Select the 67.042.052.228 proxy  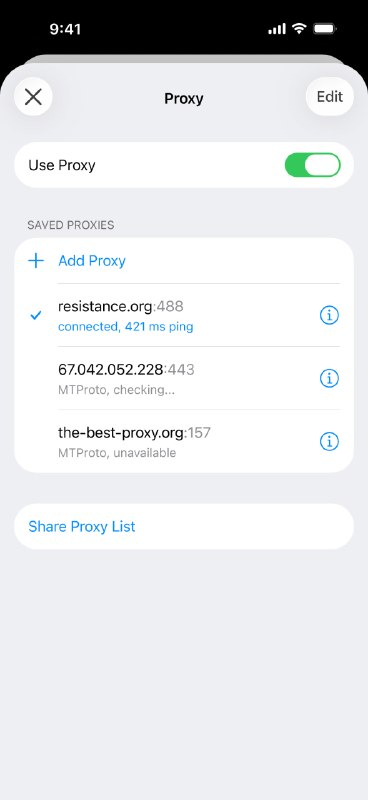pos(184,378)
